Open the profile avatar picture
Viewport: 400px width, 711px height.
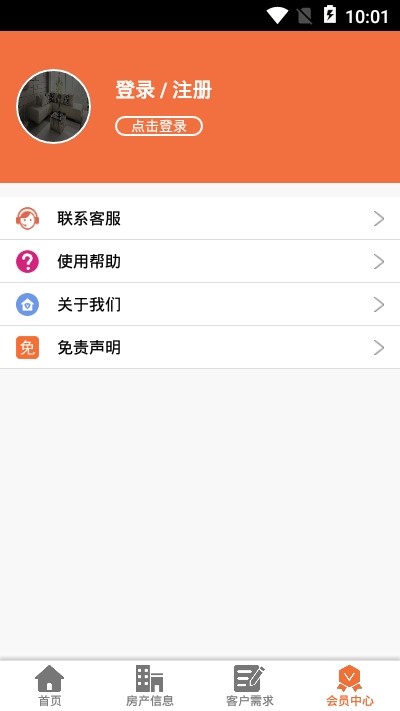54,107
